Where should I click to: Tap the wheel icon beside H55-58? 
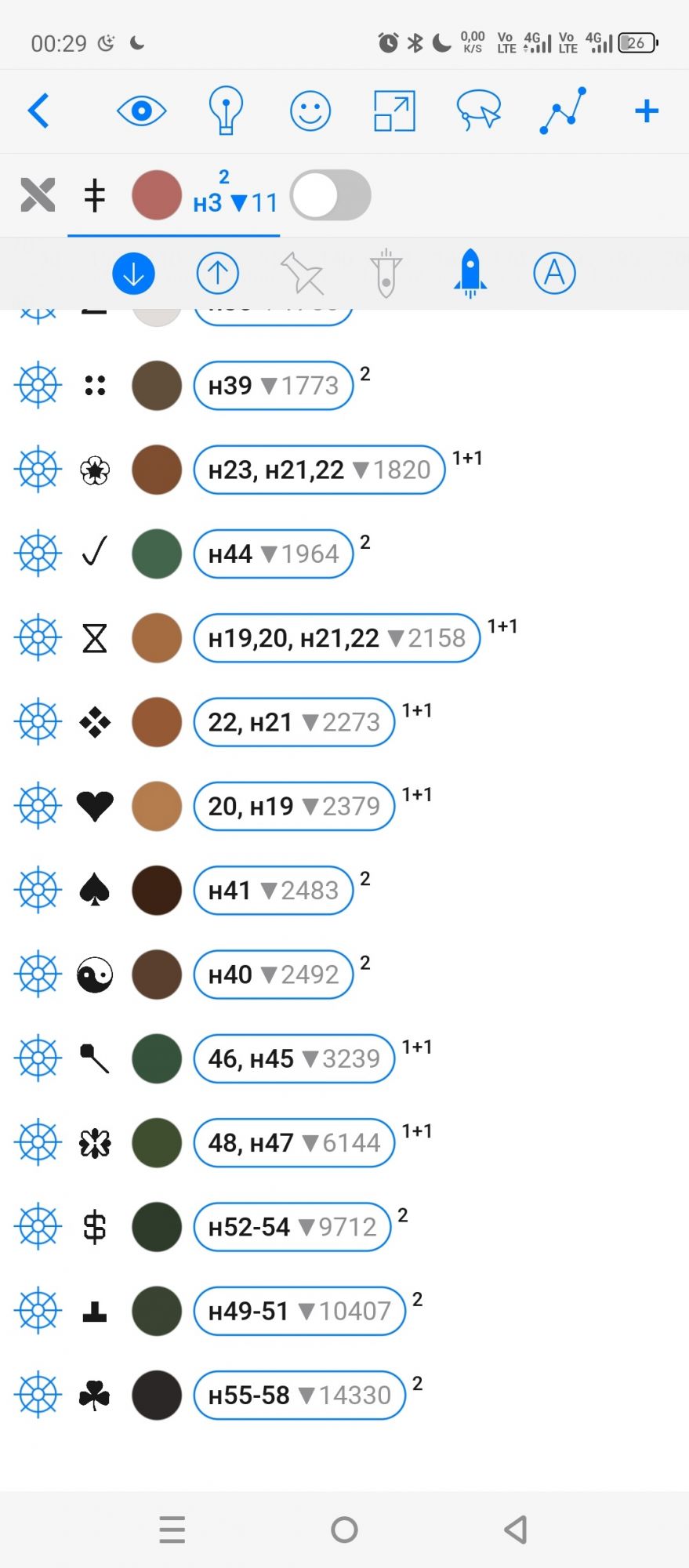(38, 1396)
